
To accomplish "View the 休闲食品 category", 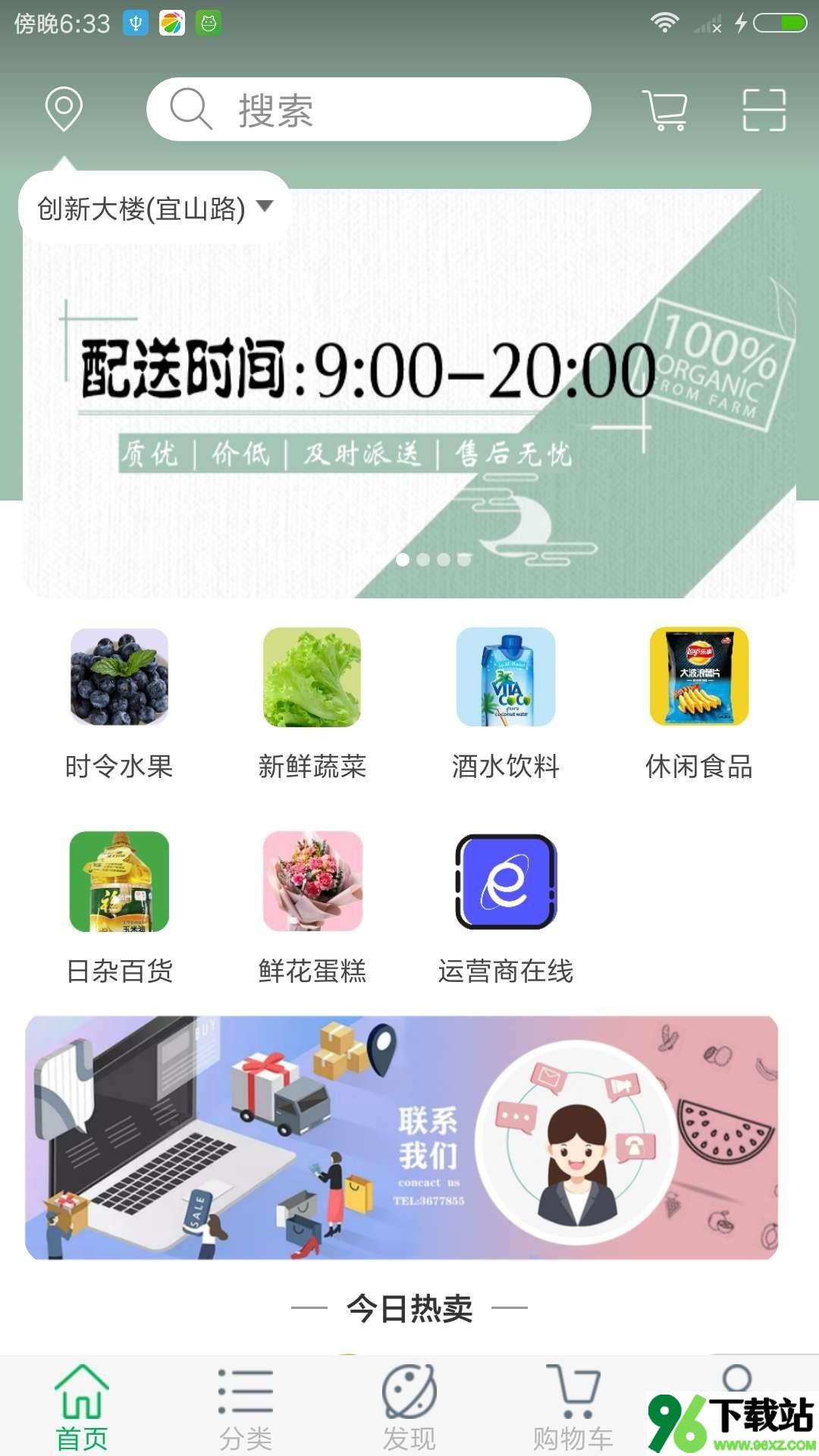I will pos(698,703).
